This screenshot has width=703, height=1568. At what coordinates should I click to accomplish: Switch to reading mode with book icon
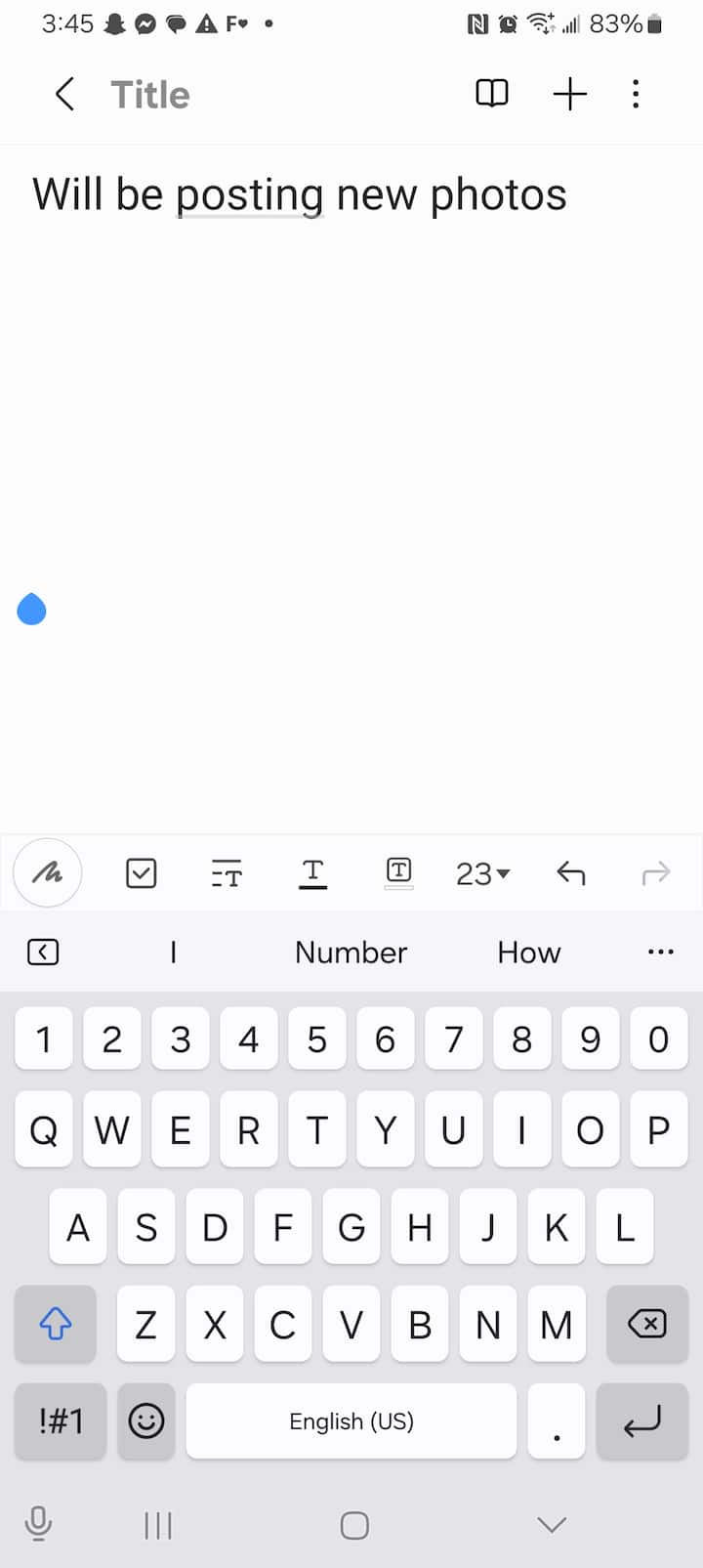click(492, 94)
